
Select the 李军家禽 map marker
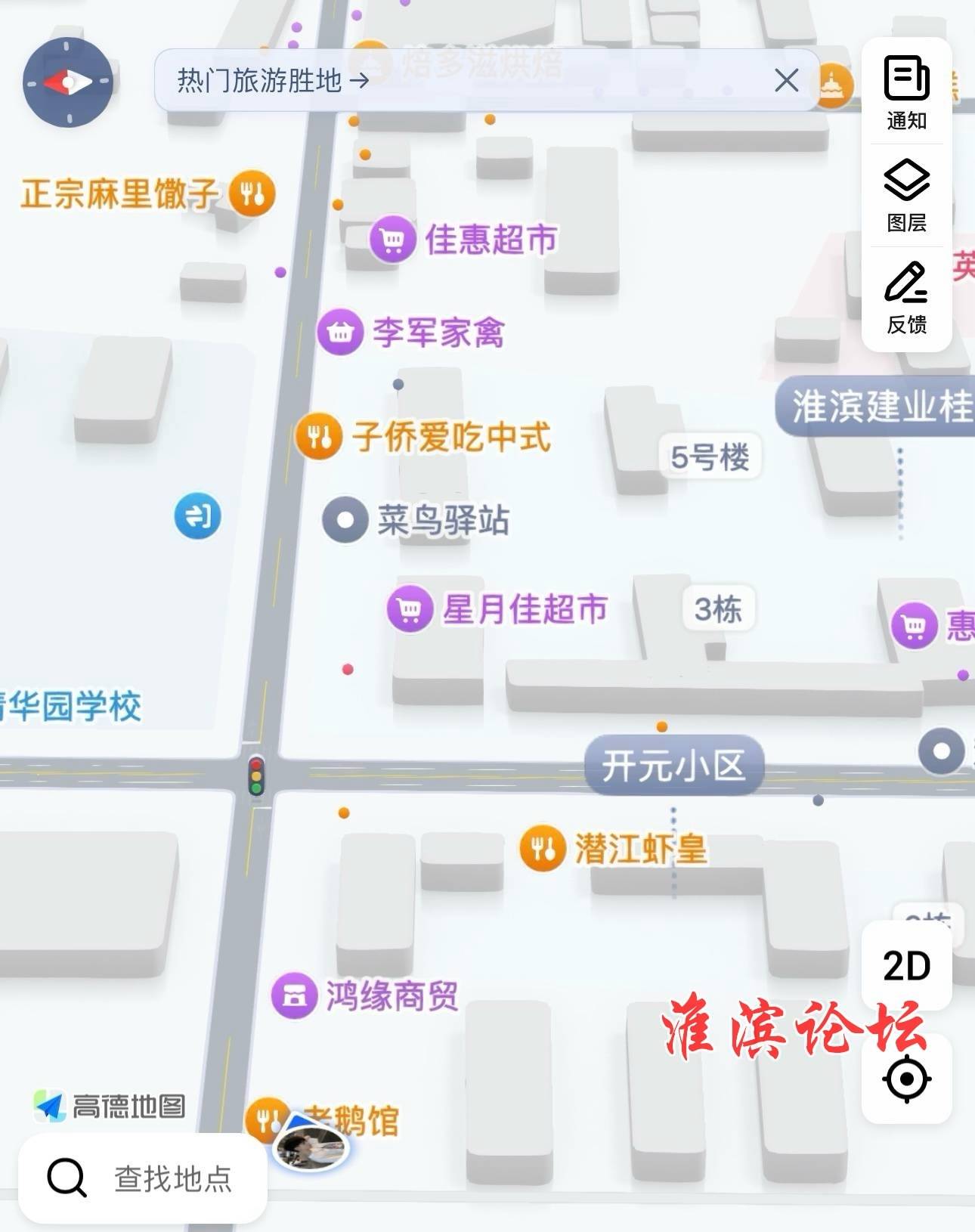point(340,332)
